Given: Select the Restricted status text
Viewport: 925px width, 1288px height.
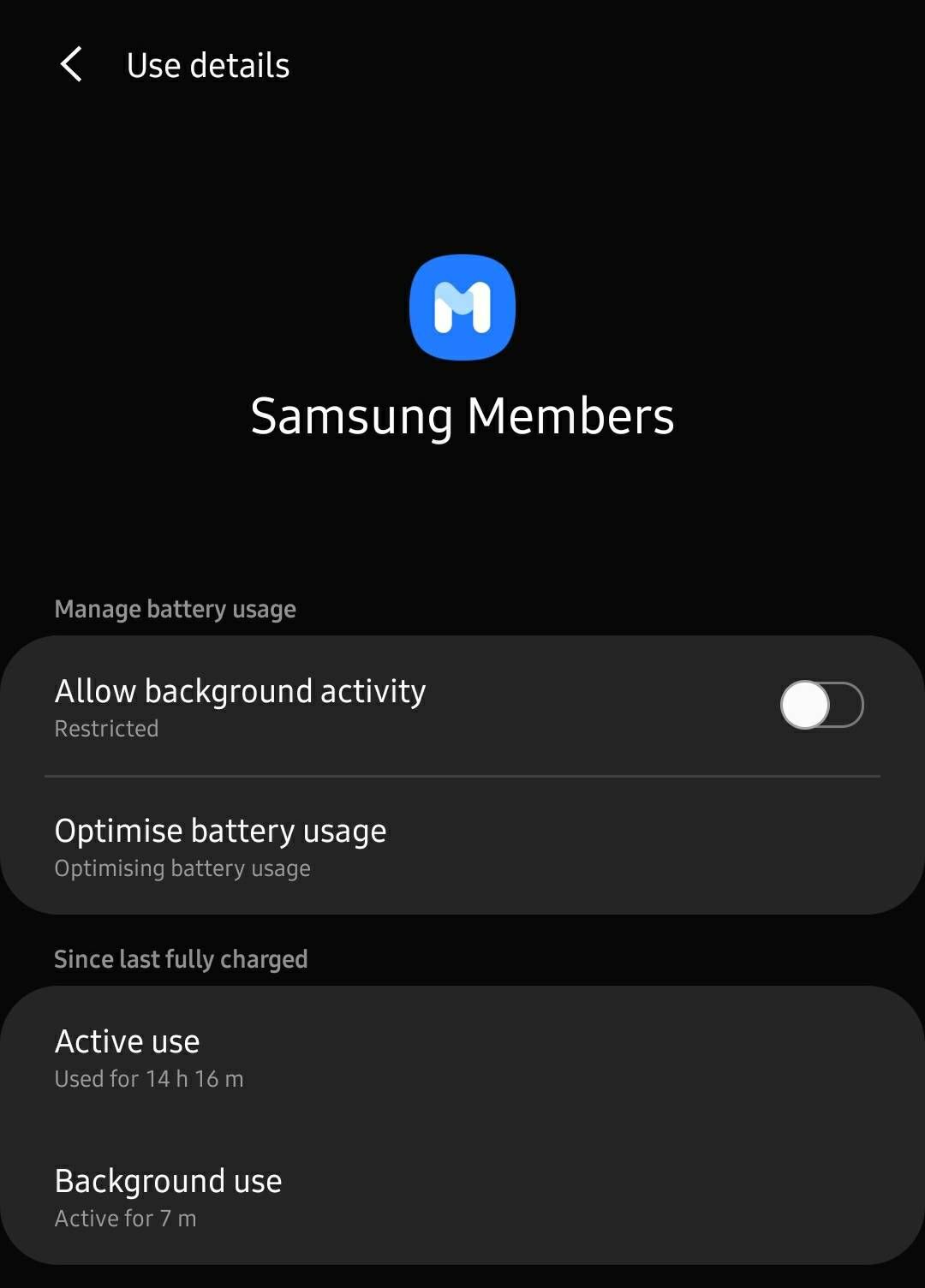Looking at the screenshot, I should pos(106,728).
